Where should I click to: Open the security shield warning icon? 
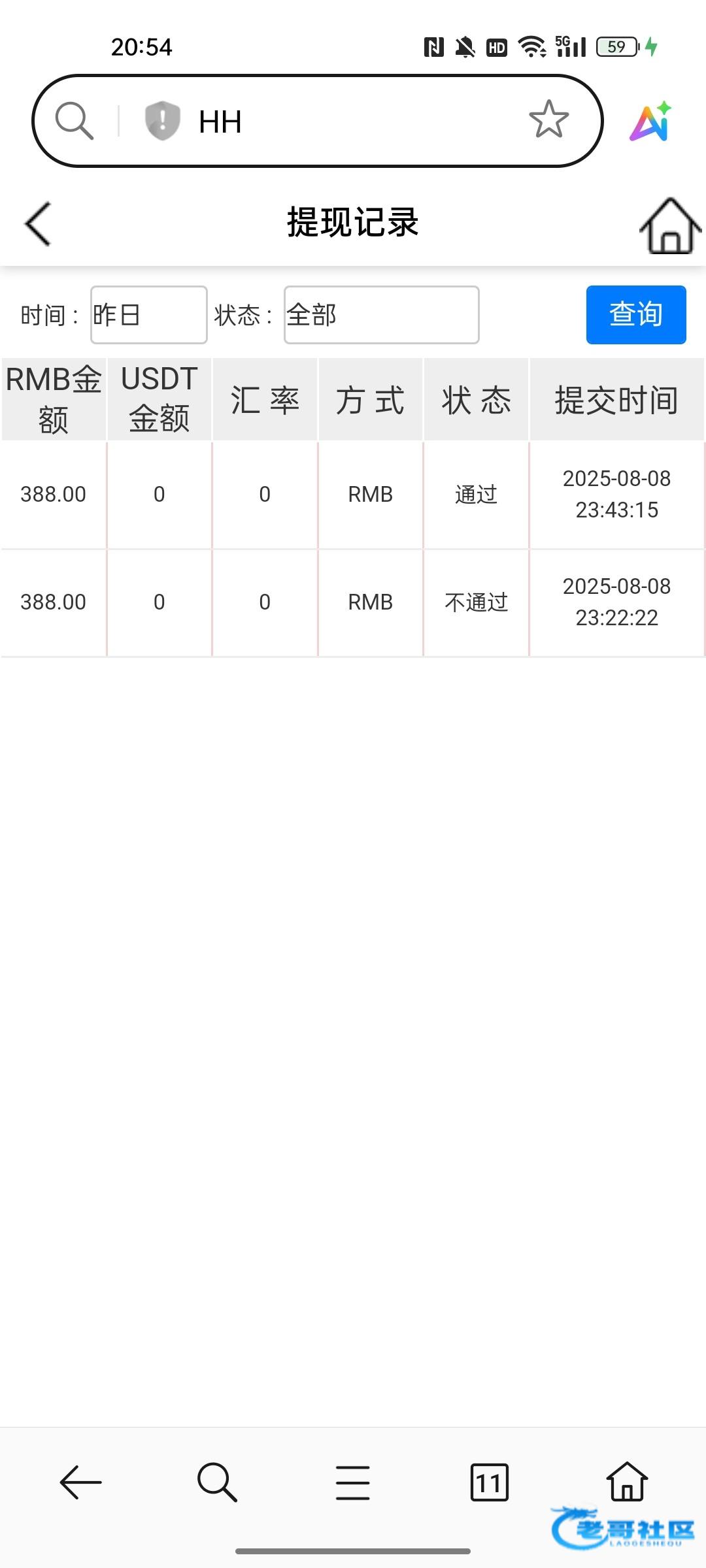point(162,121)
